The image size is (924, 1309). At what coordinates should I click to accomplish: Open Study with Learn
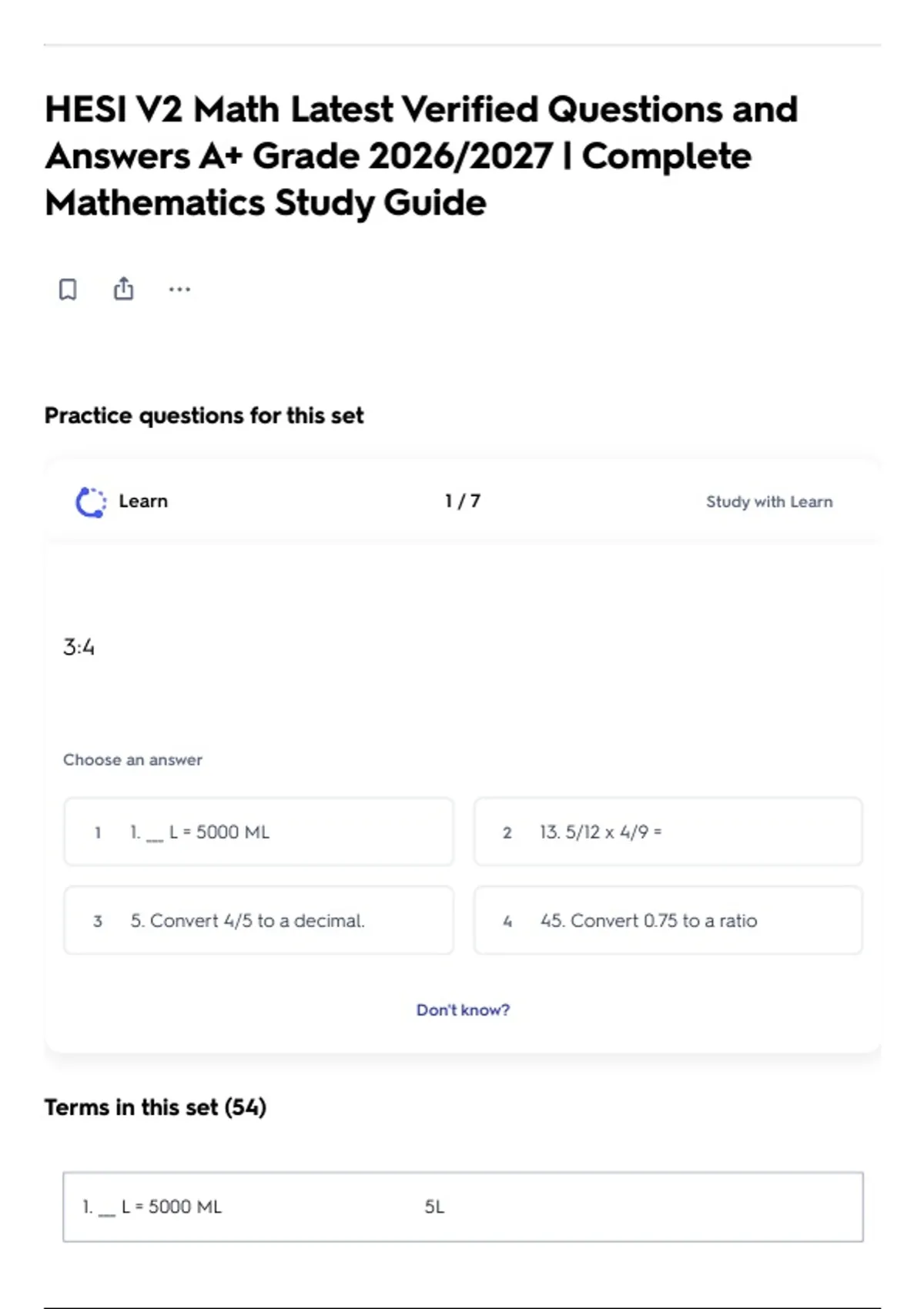click(x=768, y=502)
